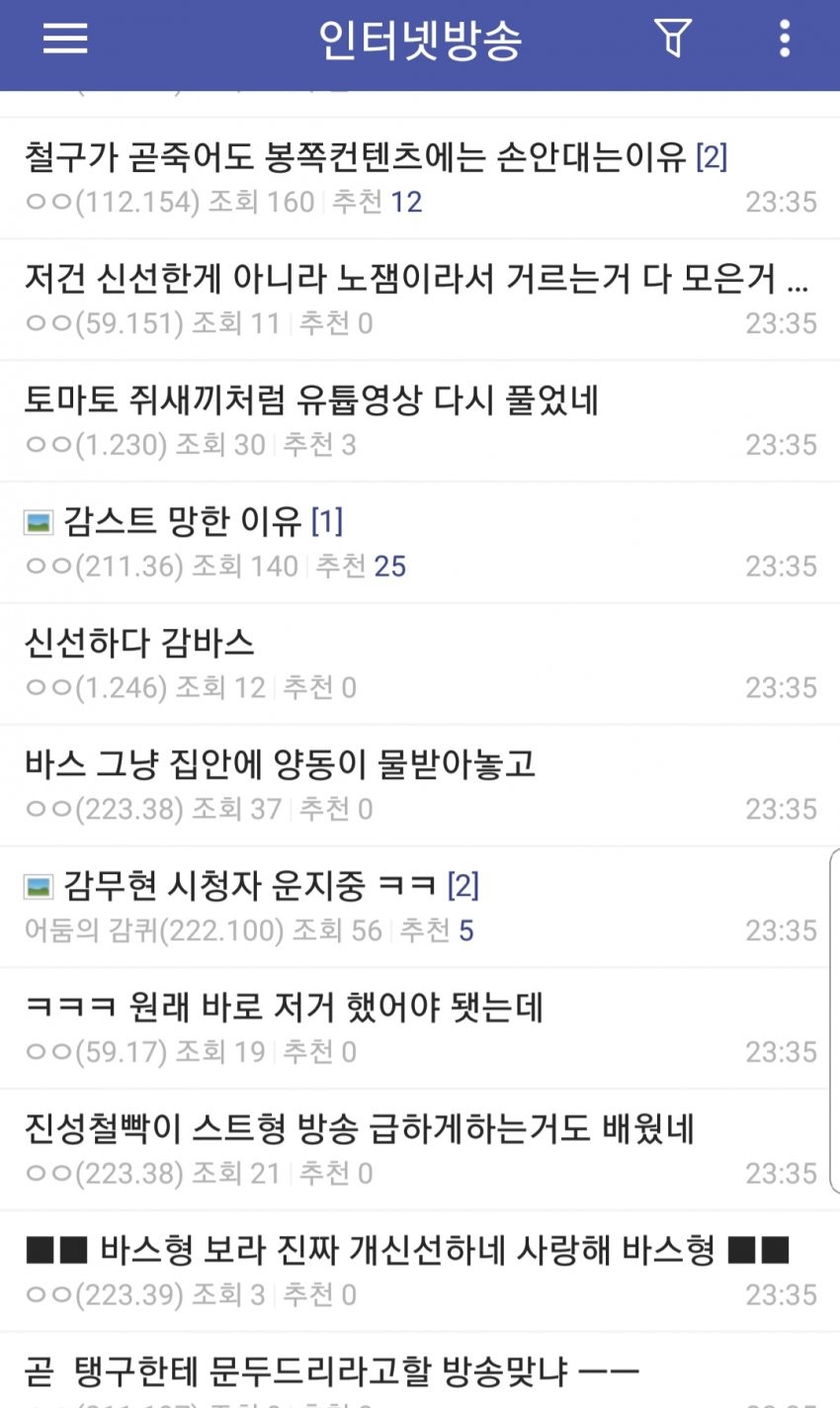The image size is (840, 1408).
Task: Open post '저건 신선한게 아니라 노잼이라서'
Action: 415,279
